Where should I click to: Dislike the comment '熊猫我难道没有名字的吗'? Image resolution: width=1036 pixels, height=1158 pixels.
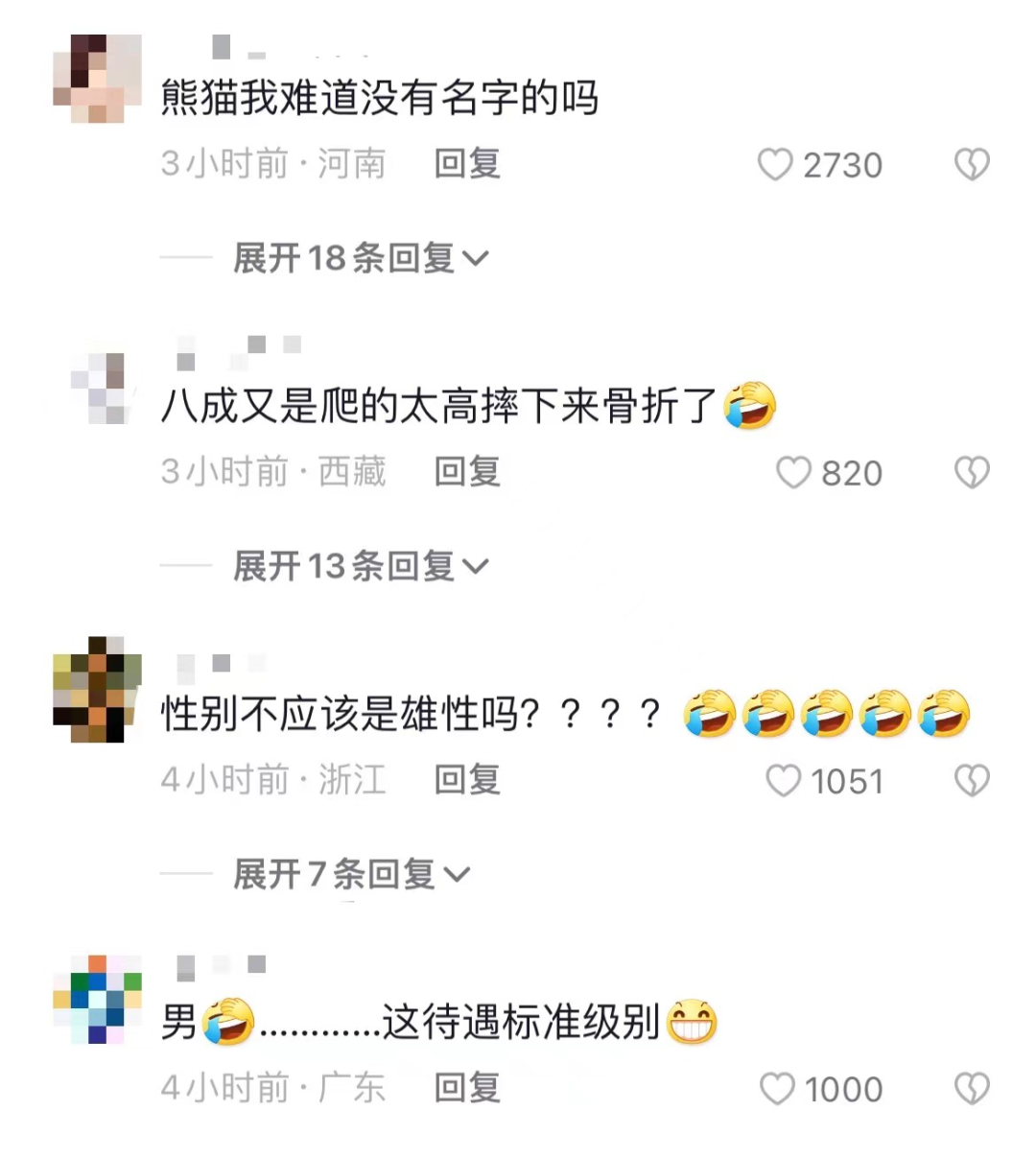point(971,165)
